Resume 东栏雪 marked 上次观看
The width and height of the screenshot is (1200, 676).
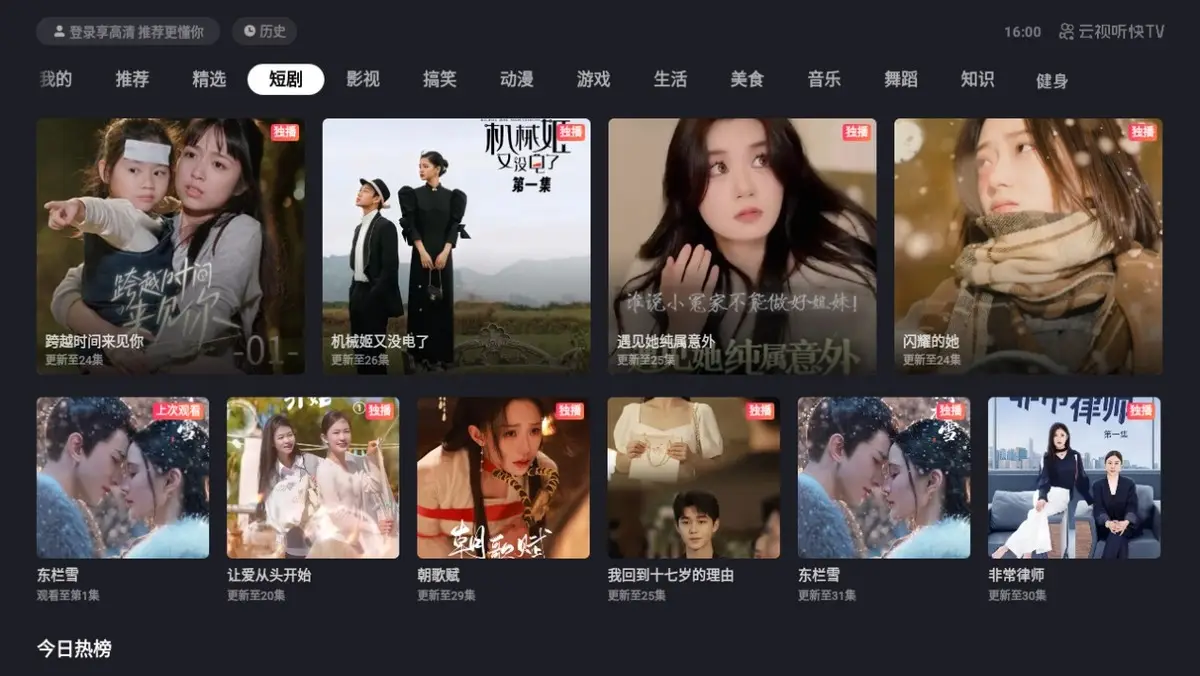[123, 478]
